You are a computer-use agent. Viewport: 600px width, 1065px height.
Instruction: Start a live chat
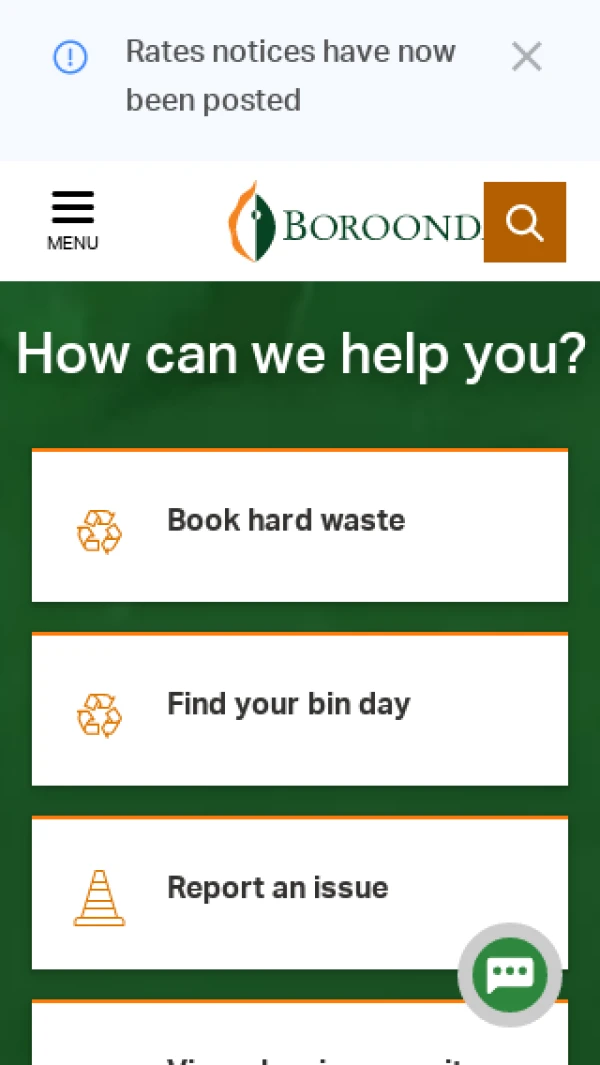click(x=510, y=974)
